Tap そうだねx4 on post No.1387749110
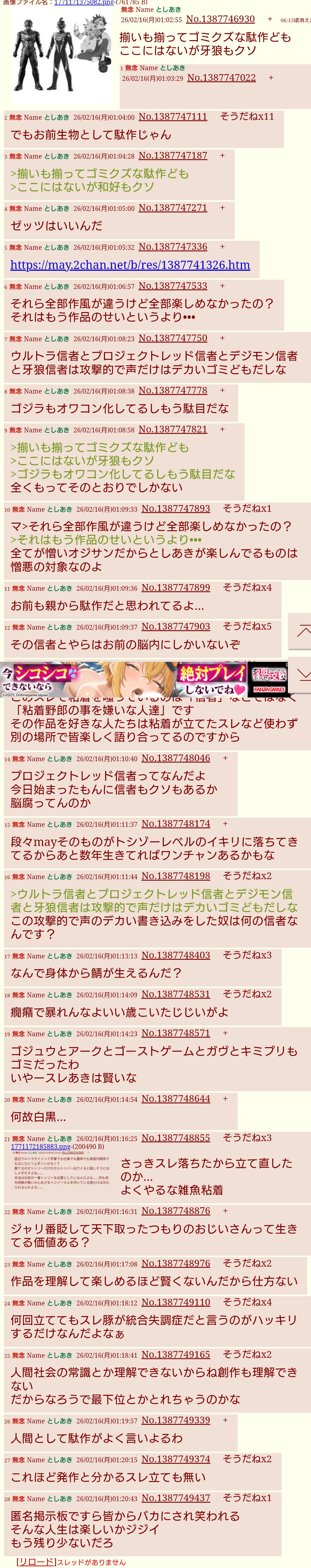The height and width of the screenshot is (1568, 311). (246, 1302)
